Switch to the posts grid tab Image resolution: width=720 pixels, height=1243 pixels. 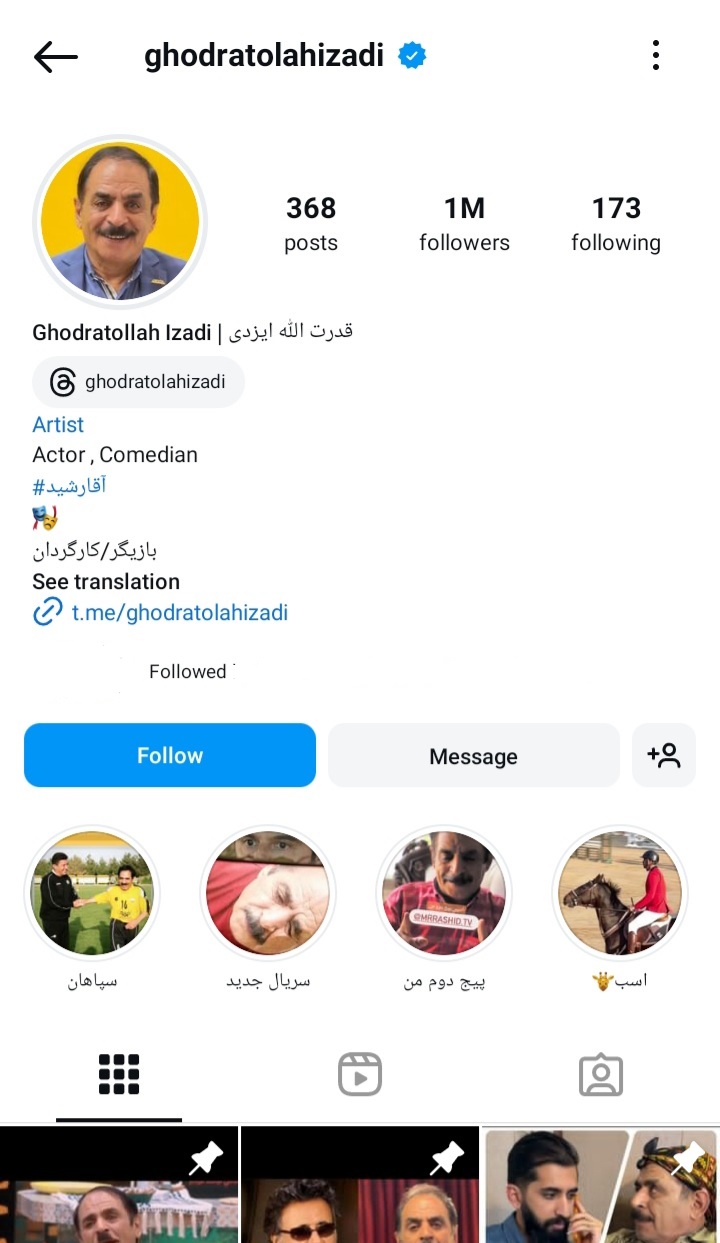119,1075
